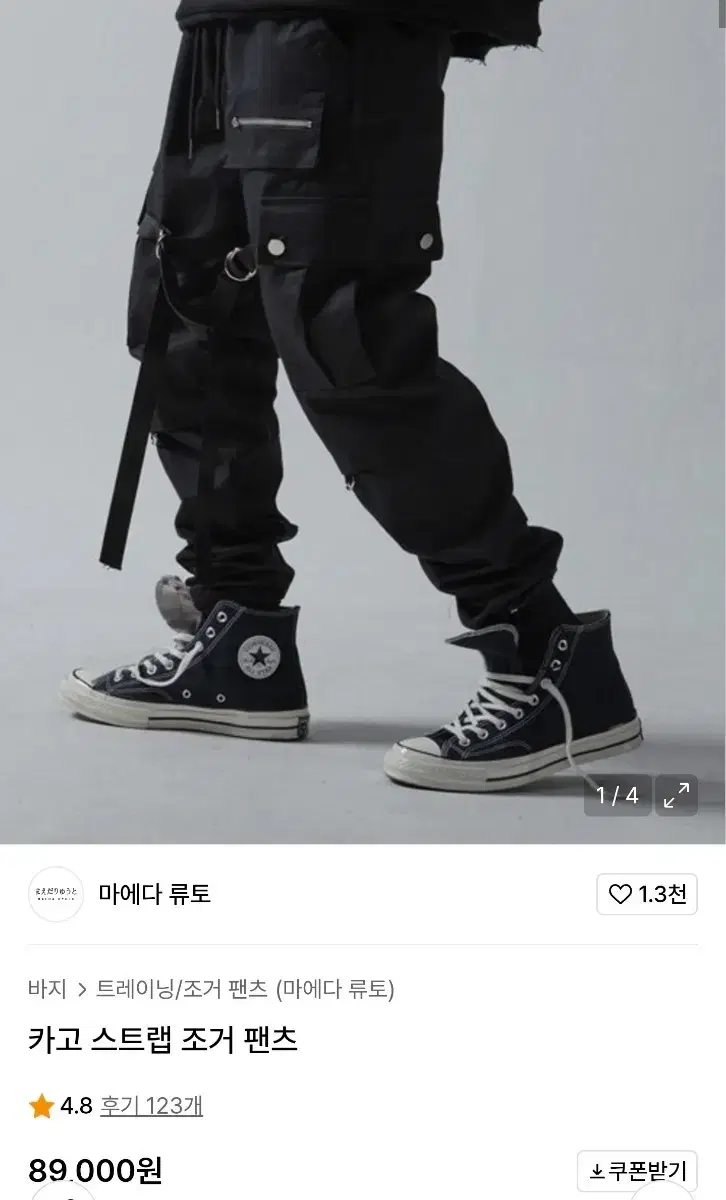Tap the partially visible circle below the price
Image resolution: width=726 pixels, height=1200 pixels.
[x=64, y=1196]
